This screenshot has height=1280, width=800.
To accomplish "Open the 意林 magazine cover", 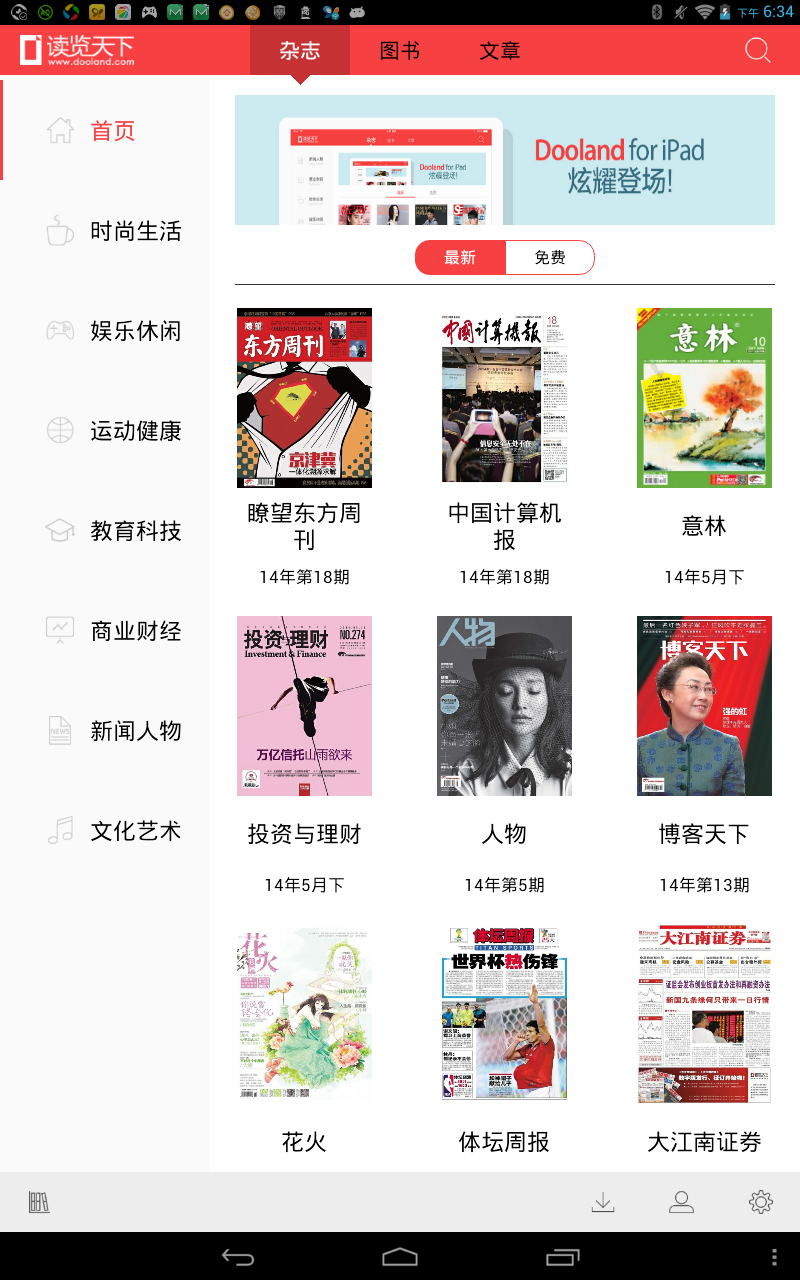I will click(x=704, y=398).
